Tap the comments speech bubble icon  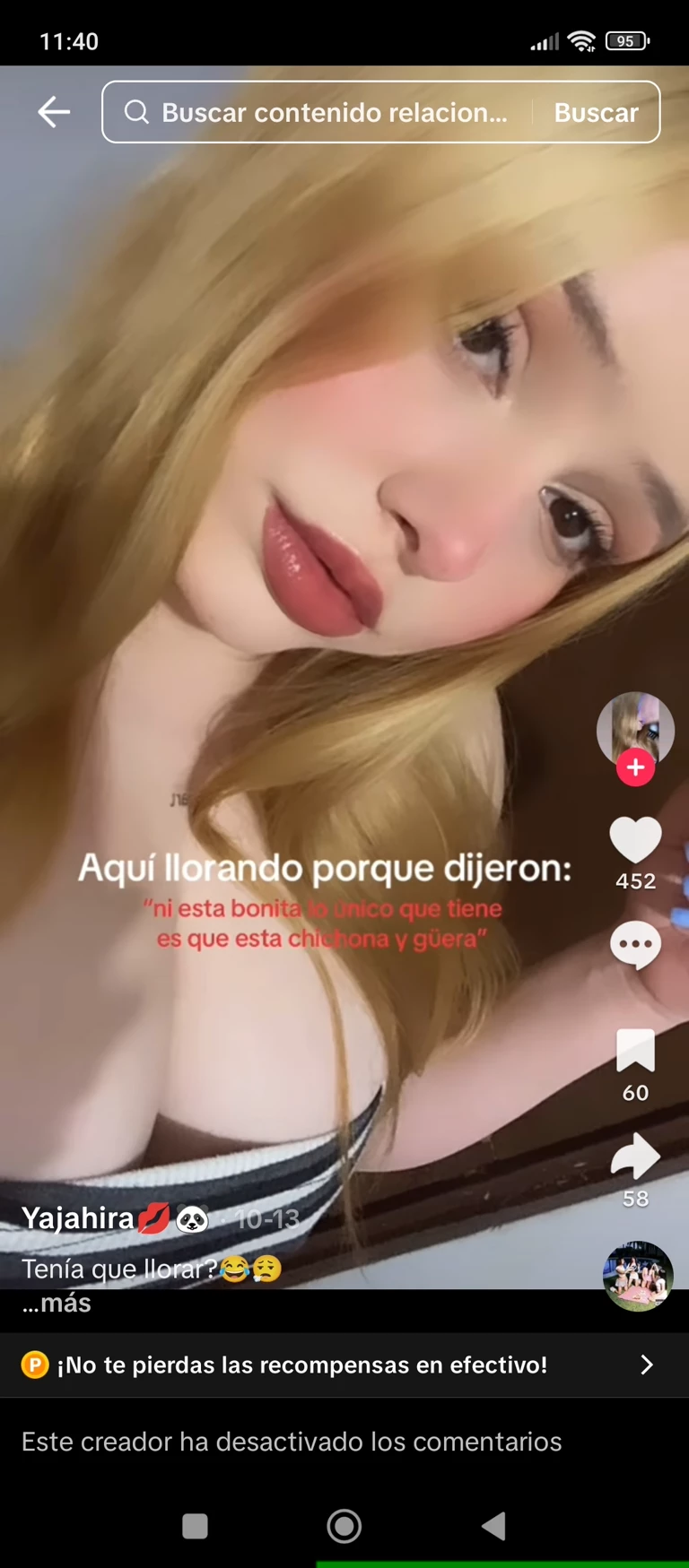coord(635,945)
